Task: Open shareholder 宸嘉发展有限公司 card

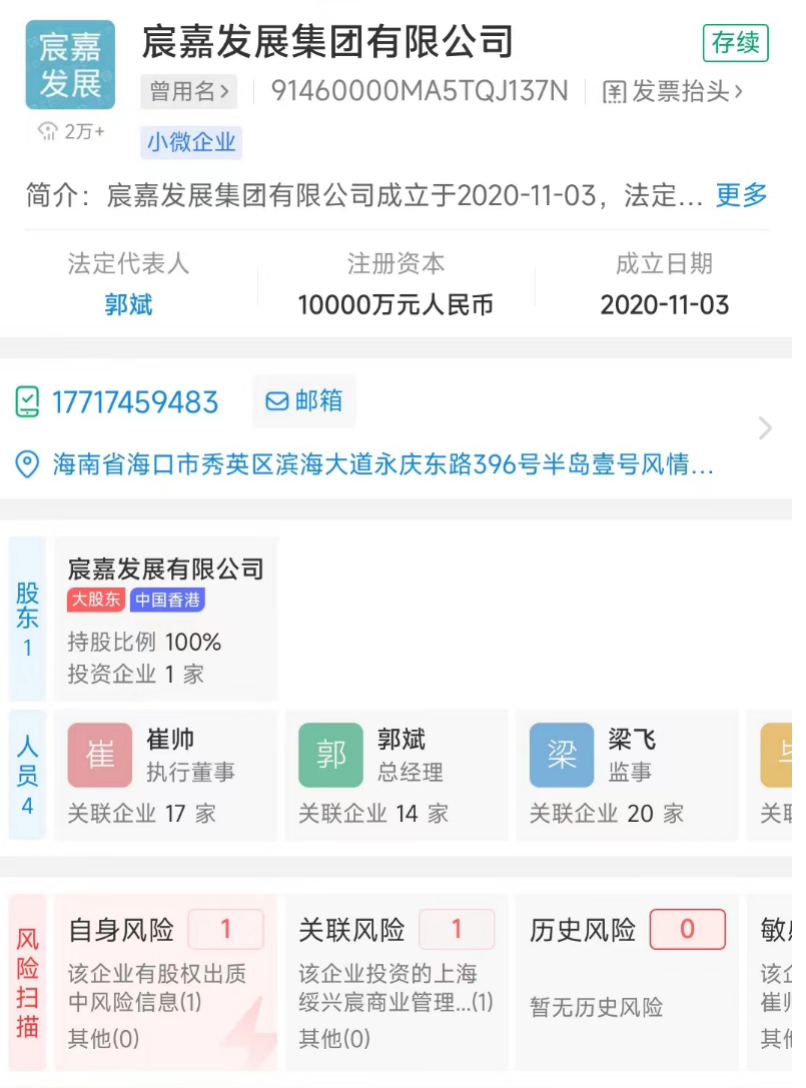Action: [166, 619]
